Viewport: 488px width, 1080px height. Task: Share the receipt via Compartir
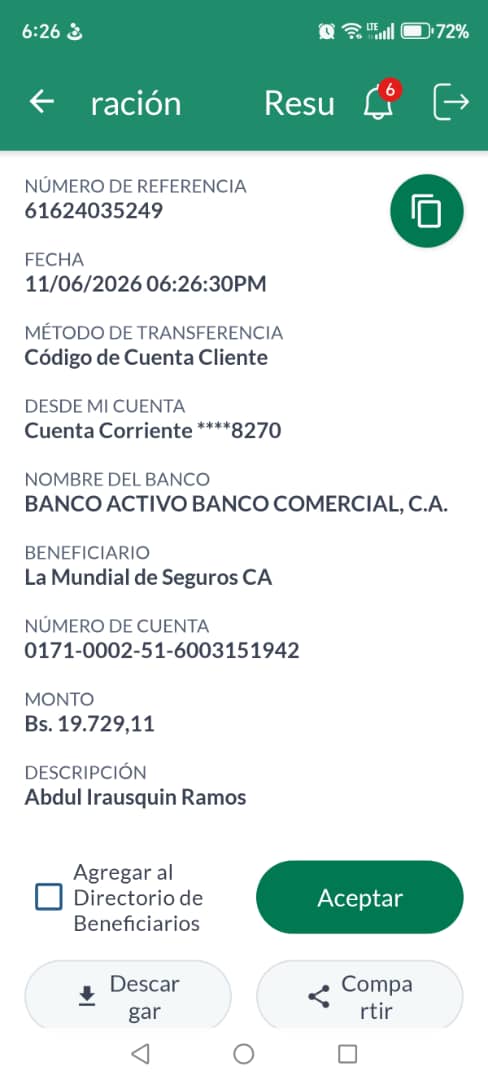click(360, 996)
